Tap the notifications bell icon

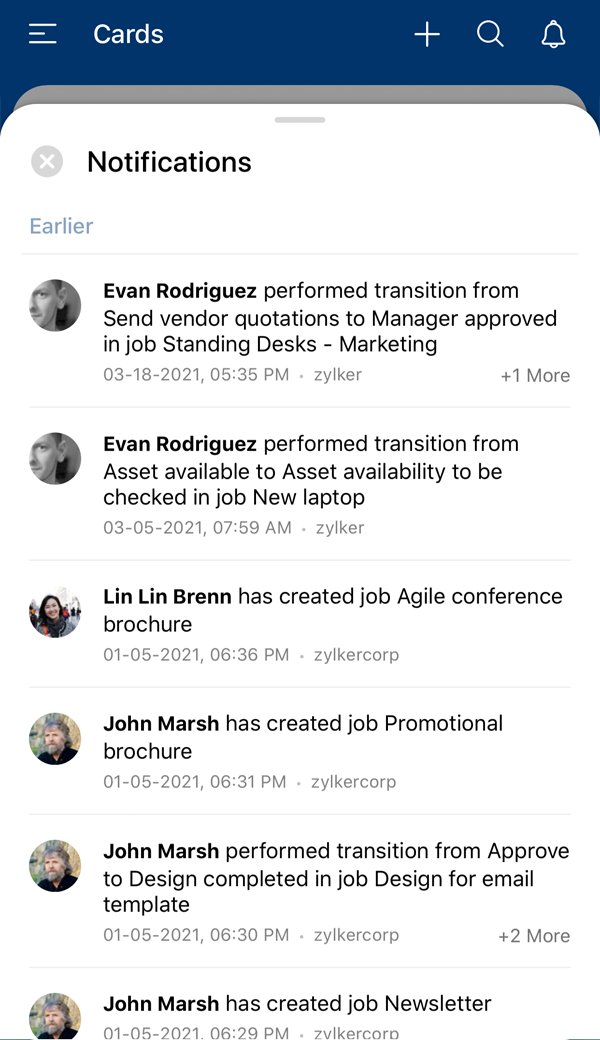(x=553, y=35)
